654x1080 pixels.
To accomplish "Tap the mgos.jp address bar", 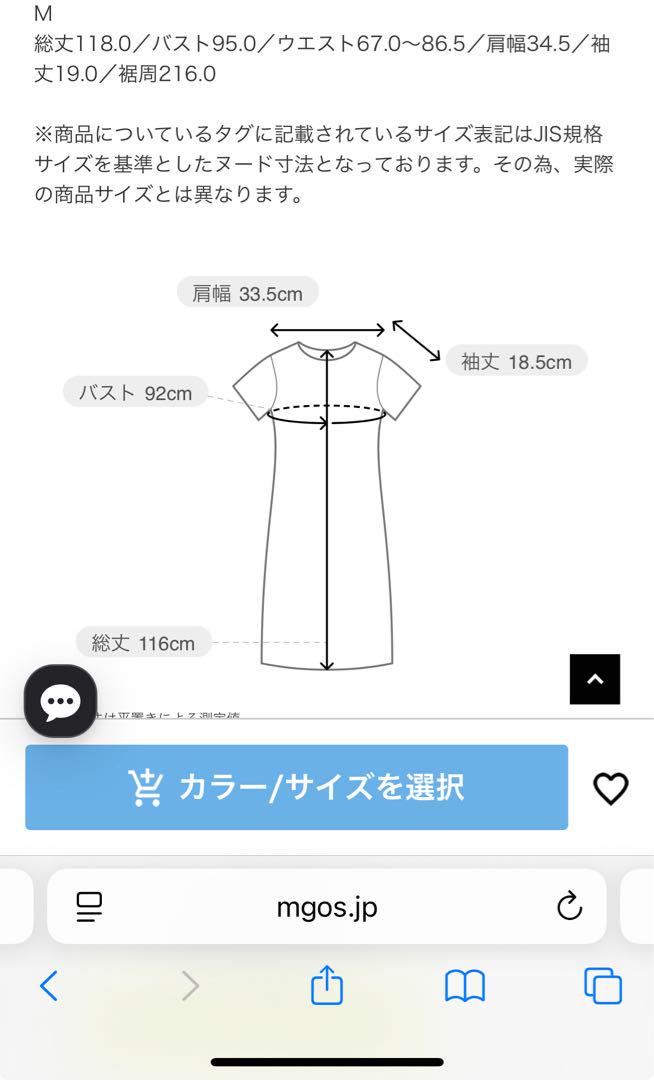I will point(326,906).
